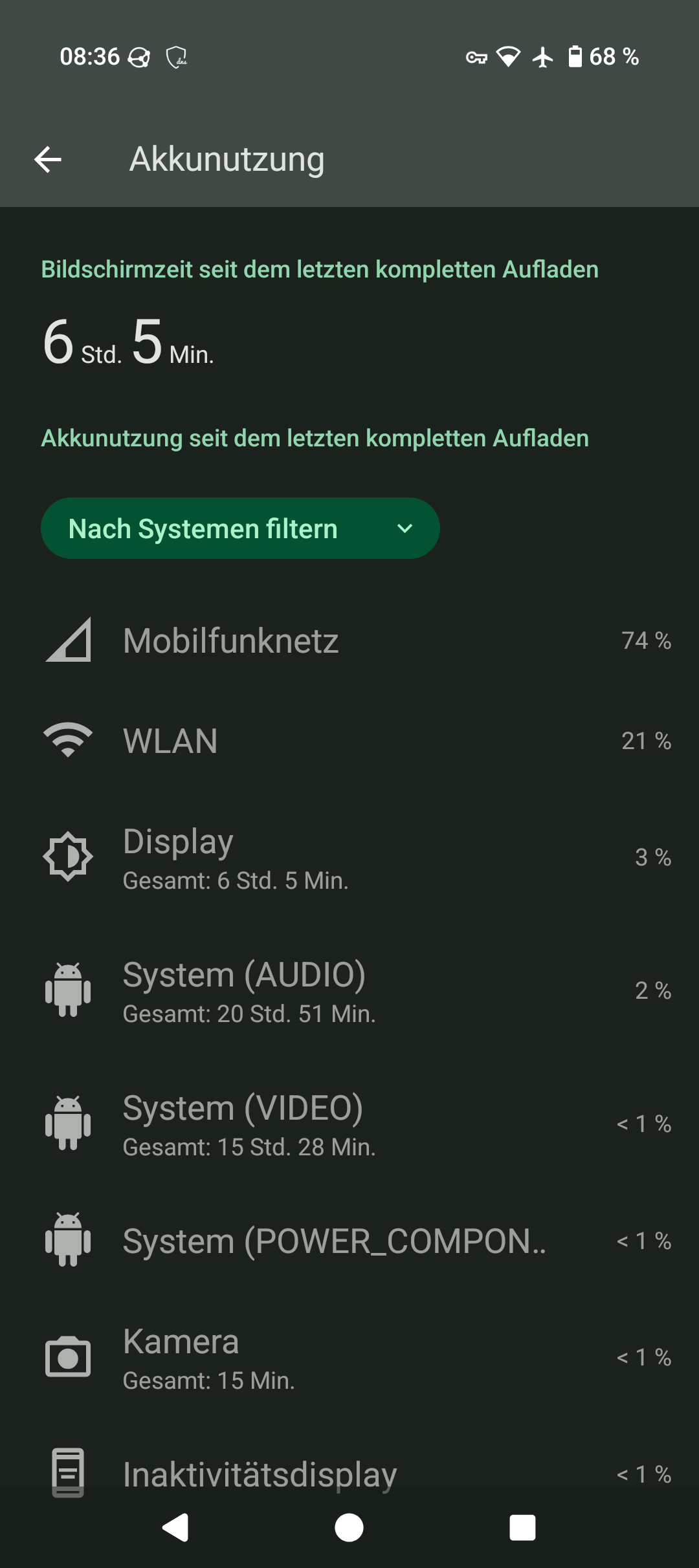Viewport: 699px width, 1568px height.
Task: Open recent apps from navigation bar
Action: click(522, 1528)
